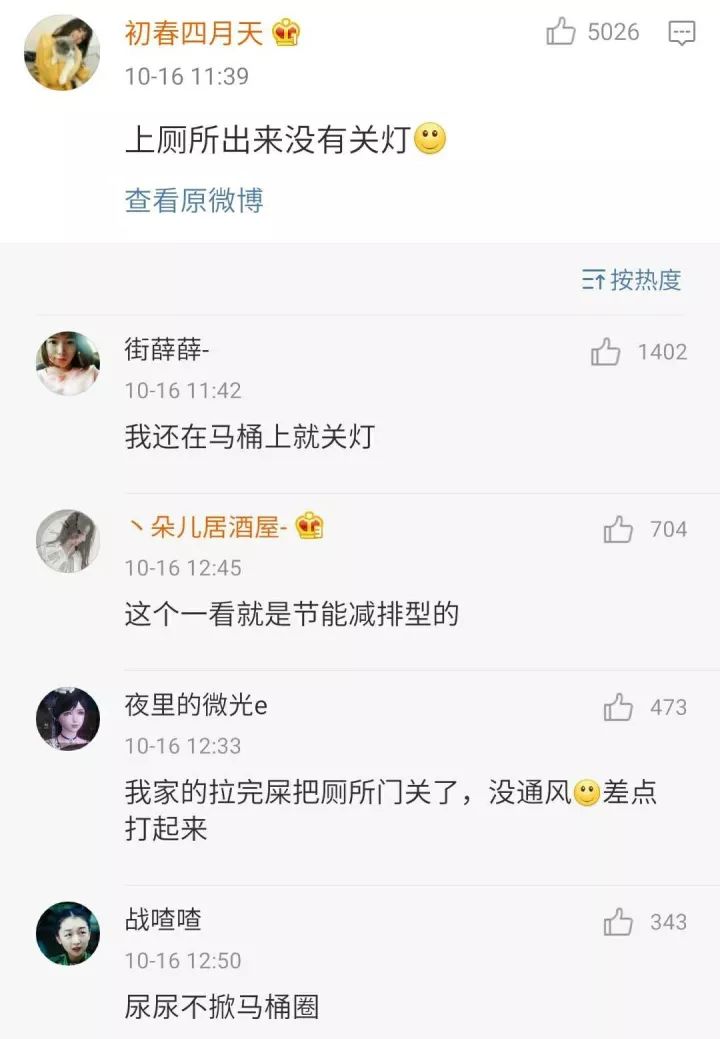This screenshot has width=720, height=1039.
Task: Reply to 初春四月天's comment
Action: coord(681,33)
